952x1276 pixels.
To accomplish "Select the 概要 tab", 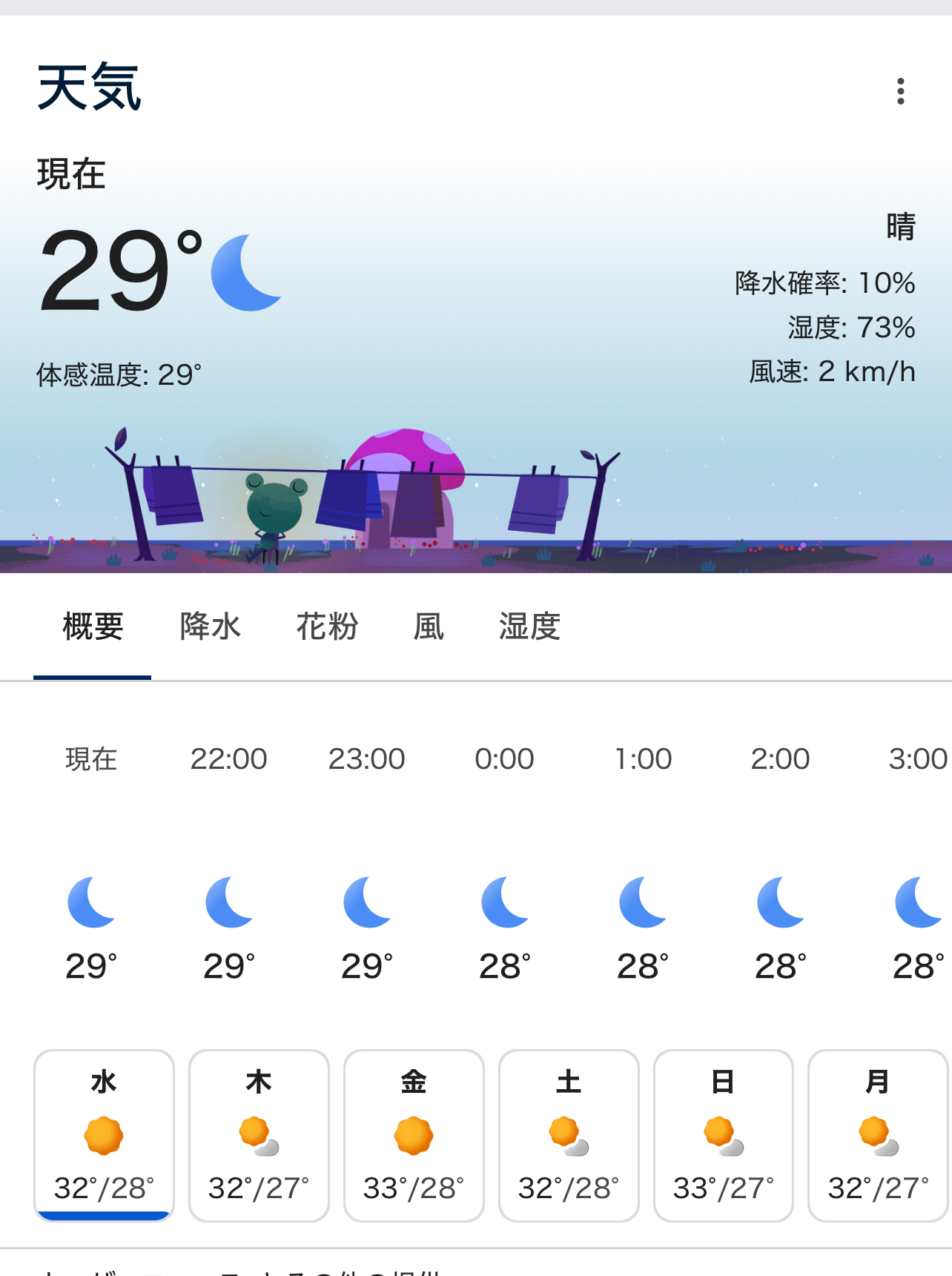I will pyautogui.click(x=93, y=627).
